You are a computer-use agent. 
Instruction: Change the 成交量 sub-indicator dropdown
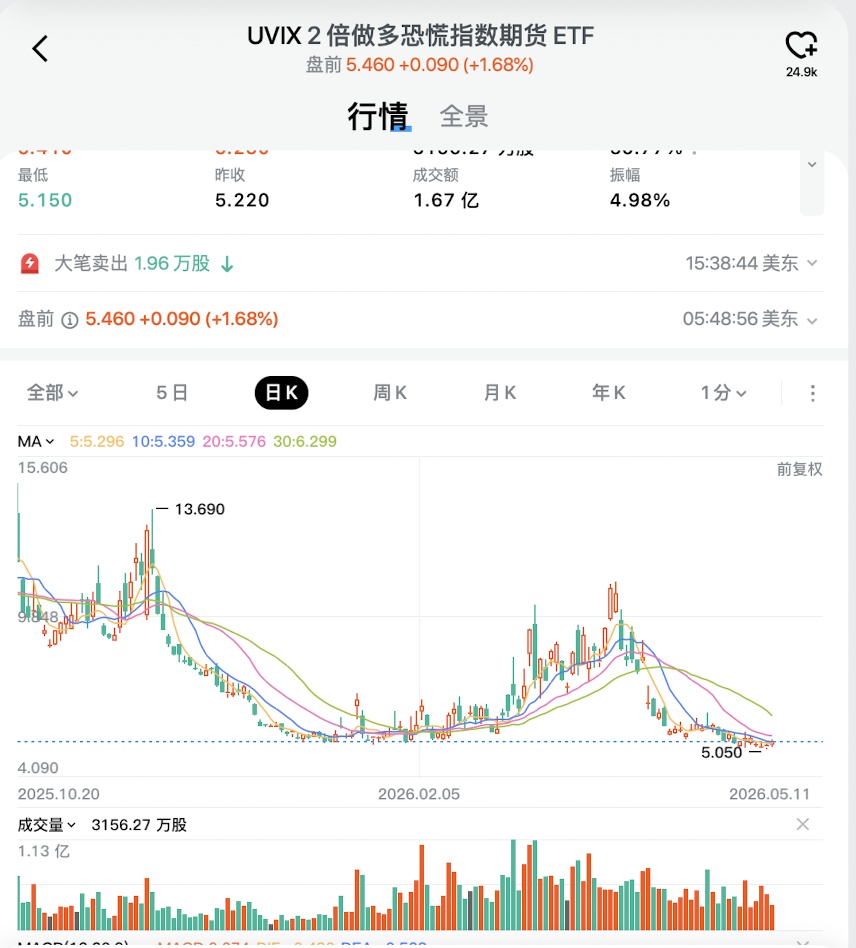click(x=47, y=825)
